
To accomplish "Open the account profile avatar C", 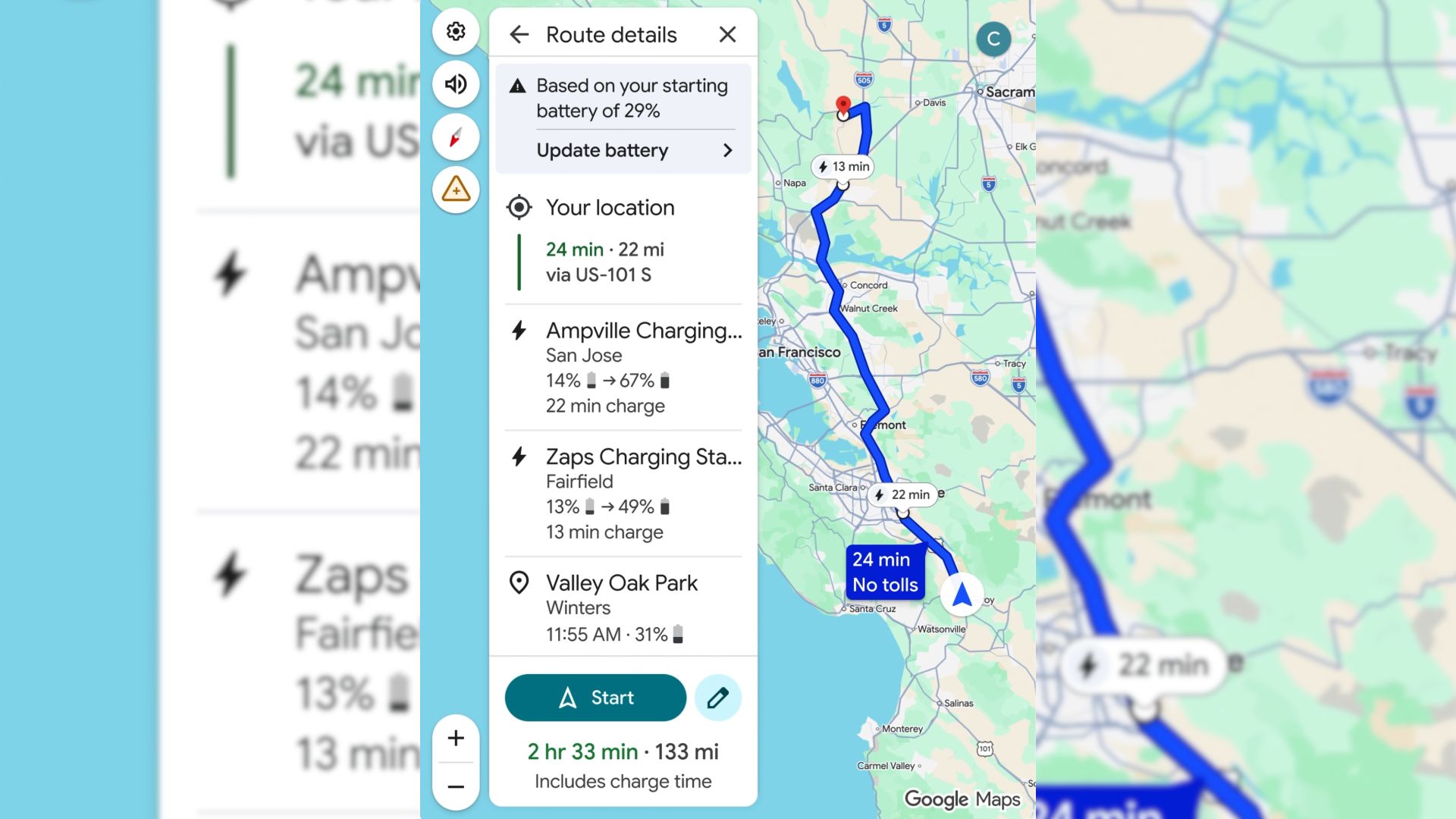I will click(993, 39).
